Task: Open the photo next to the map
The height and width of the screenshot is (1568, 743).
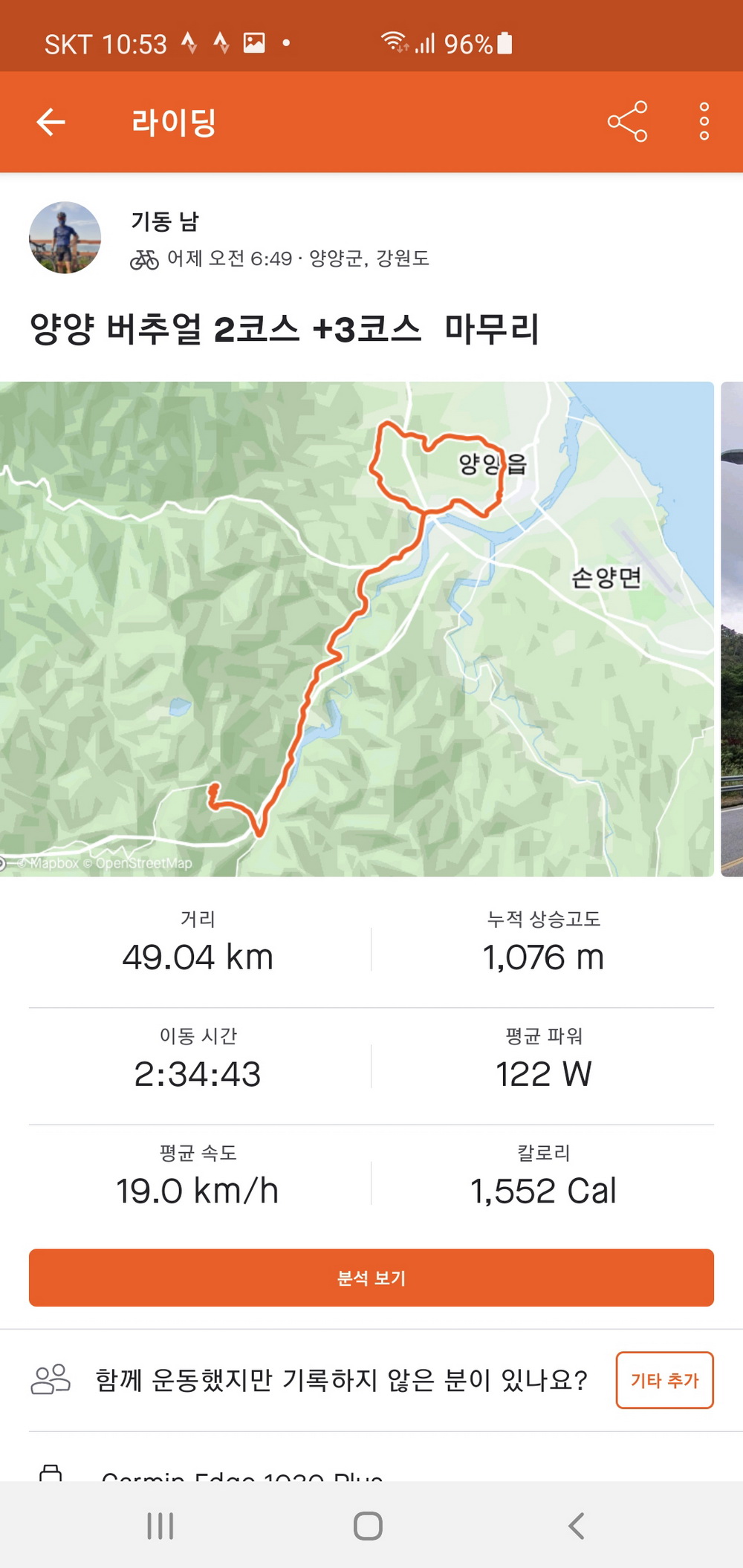Action: pyautogui.click(x=732, y=628)
